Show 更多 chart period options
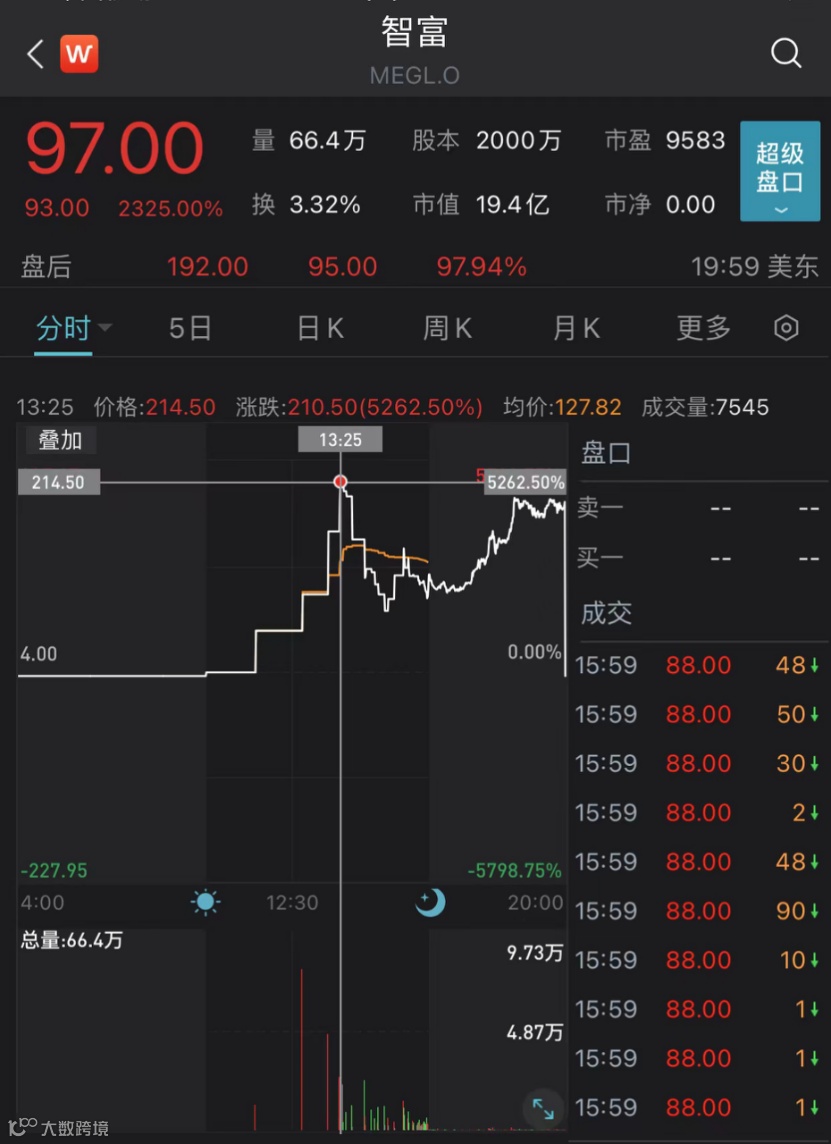831x1144 pixels. [704, 328]
